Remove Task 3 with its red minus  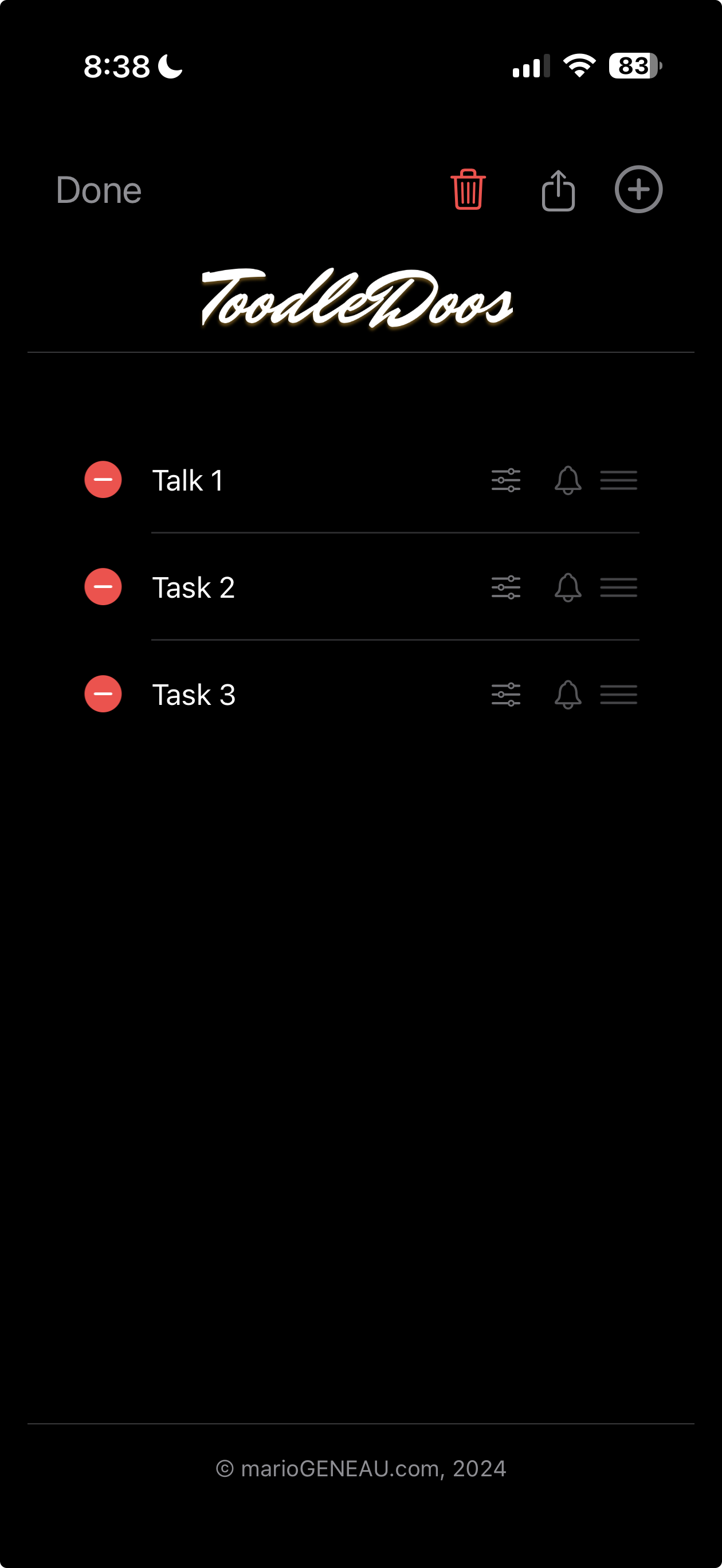[103, 694]
